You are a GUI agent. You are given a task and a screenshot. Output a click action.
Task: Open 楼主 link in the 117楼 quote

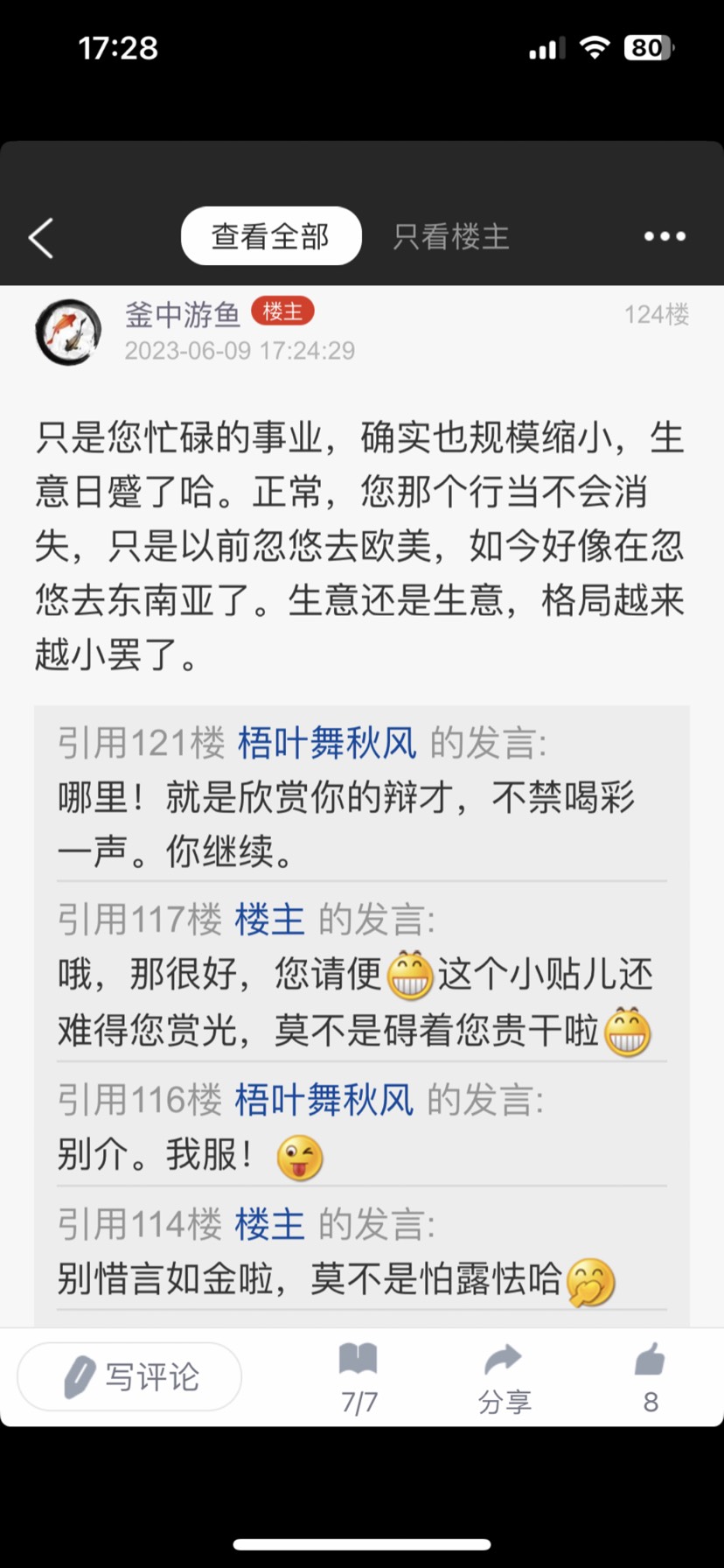(269, 920)
